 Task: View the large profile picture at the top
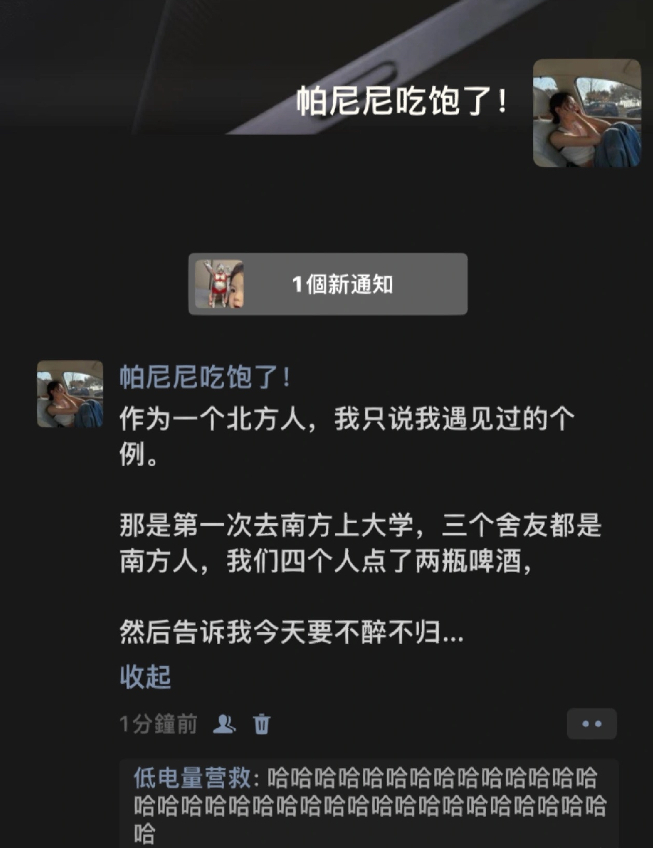[x=586, y=113]
